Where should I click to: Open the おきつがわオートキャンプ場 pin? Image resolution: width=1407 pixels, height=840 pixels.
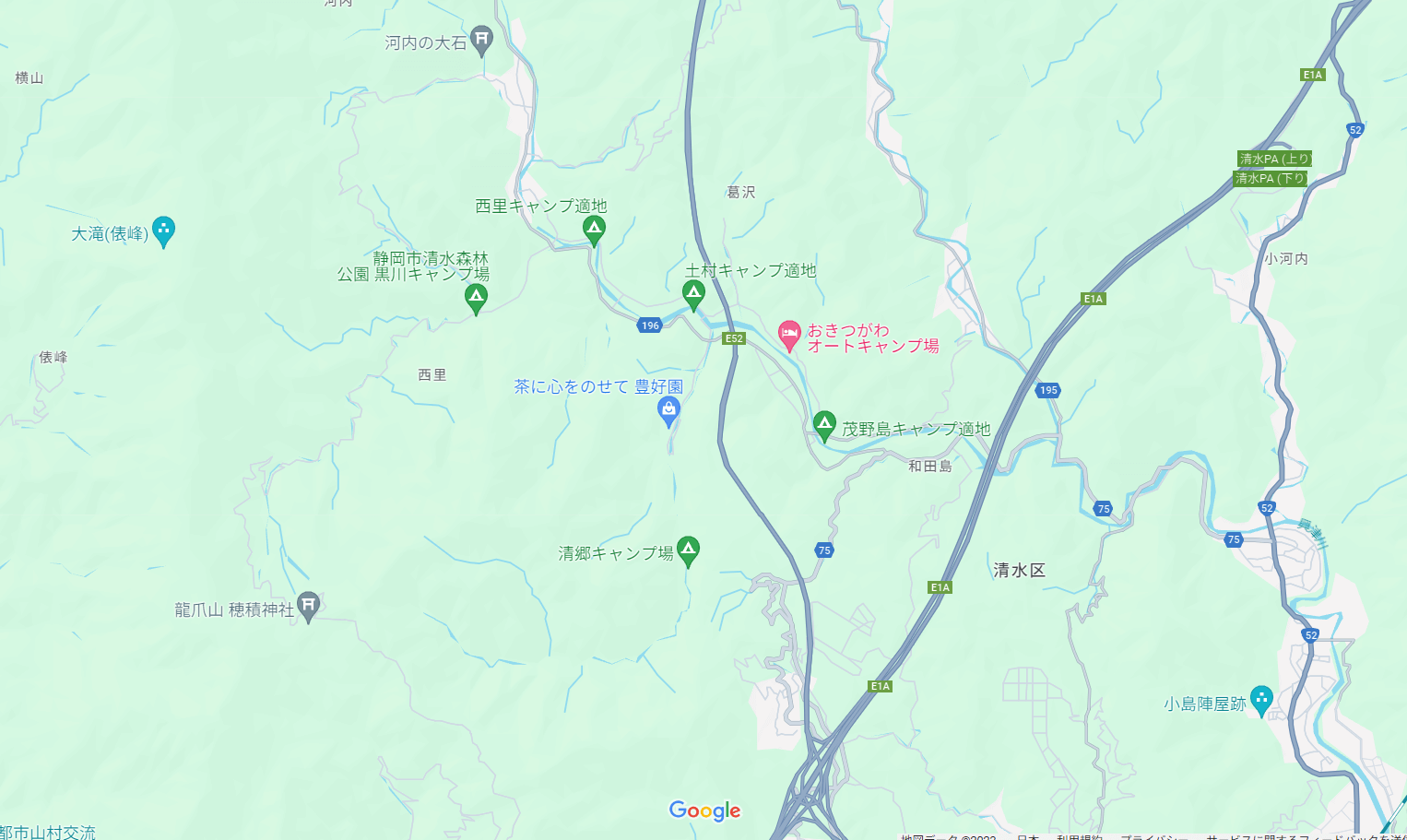coord(788,335)
